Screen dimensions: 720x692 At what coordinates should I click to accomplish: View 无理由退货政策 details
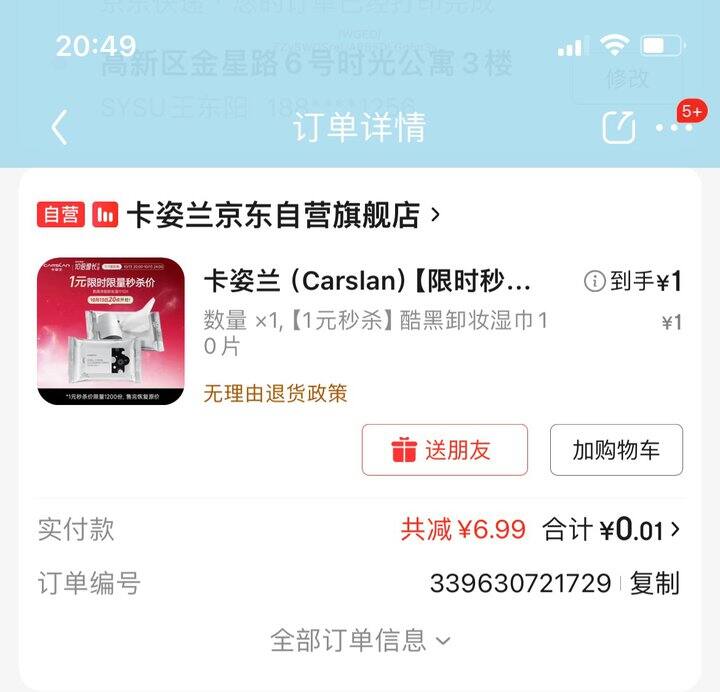coord(276,393)
